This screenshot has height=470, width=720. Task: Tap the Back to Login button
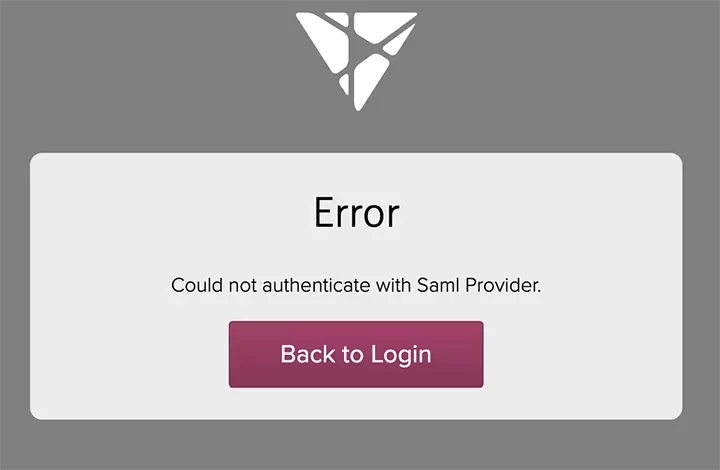point(356,354)
